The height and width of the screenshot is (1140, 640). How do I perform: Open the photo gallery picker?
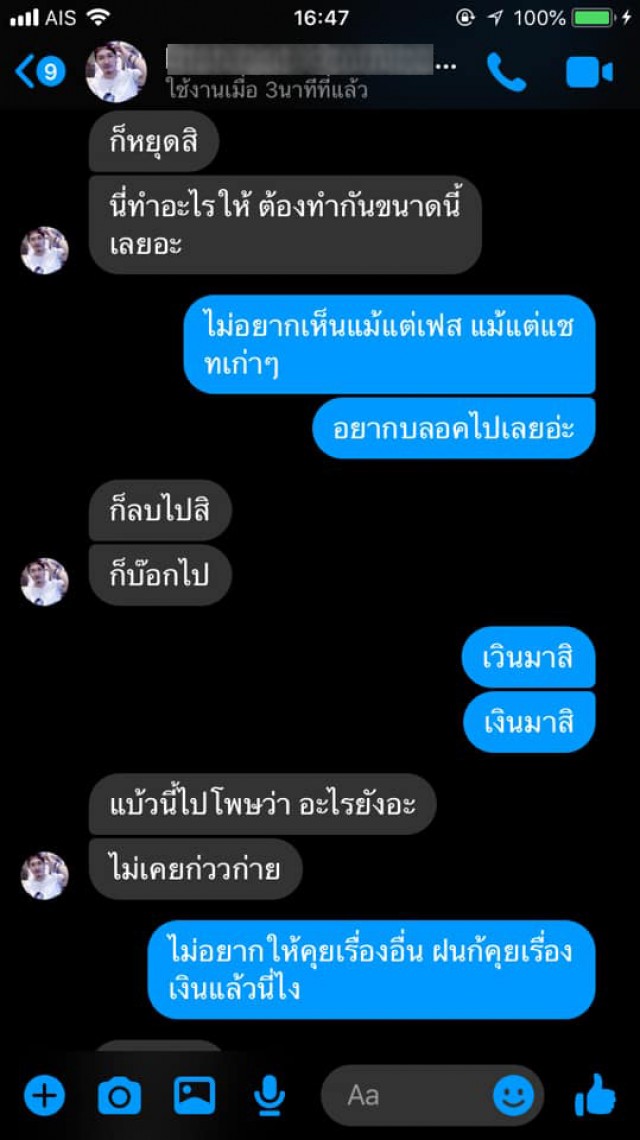click(195, 1096)
